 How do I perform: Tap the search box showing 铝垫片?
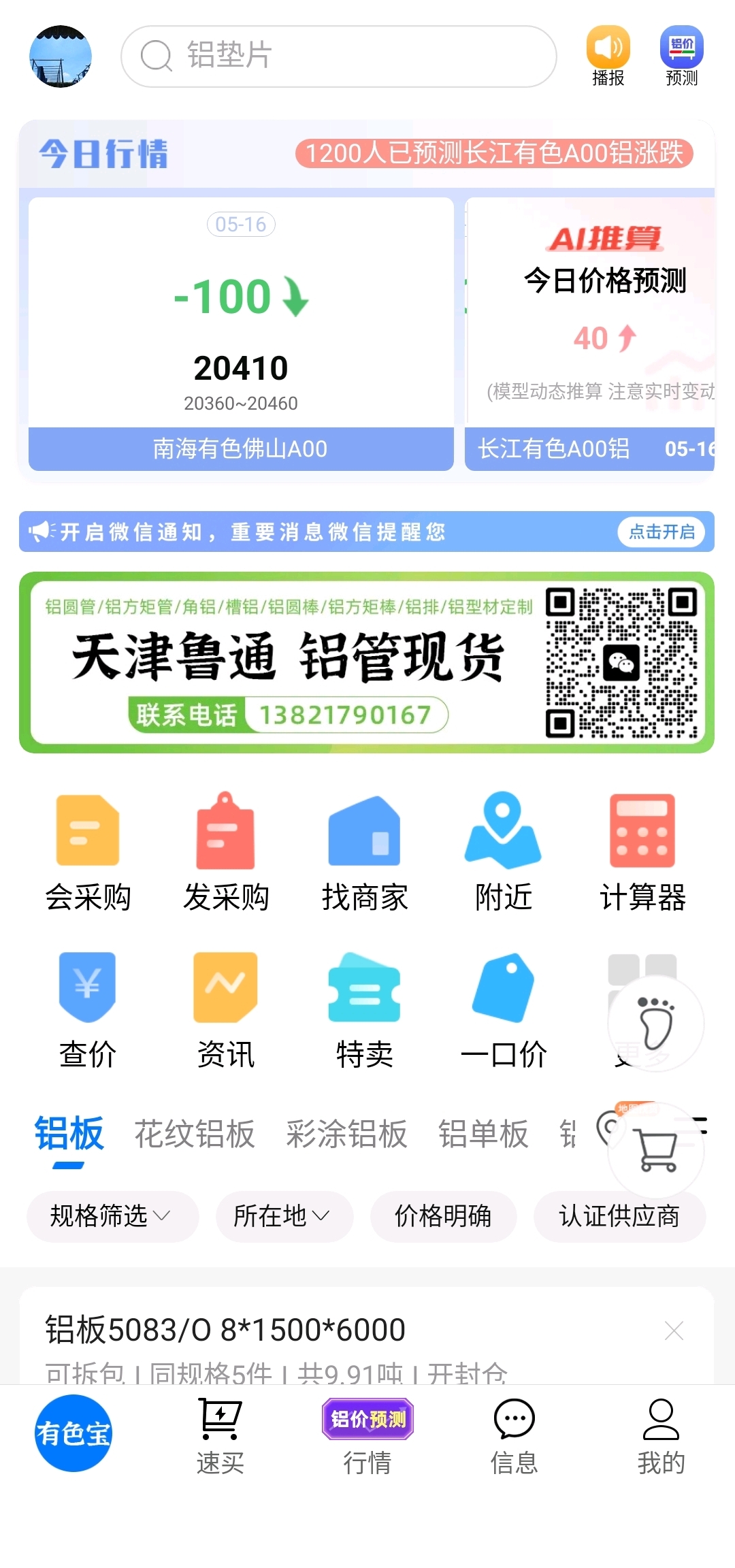[339, 56]
